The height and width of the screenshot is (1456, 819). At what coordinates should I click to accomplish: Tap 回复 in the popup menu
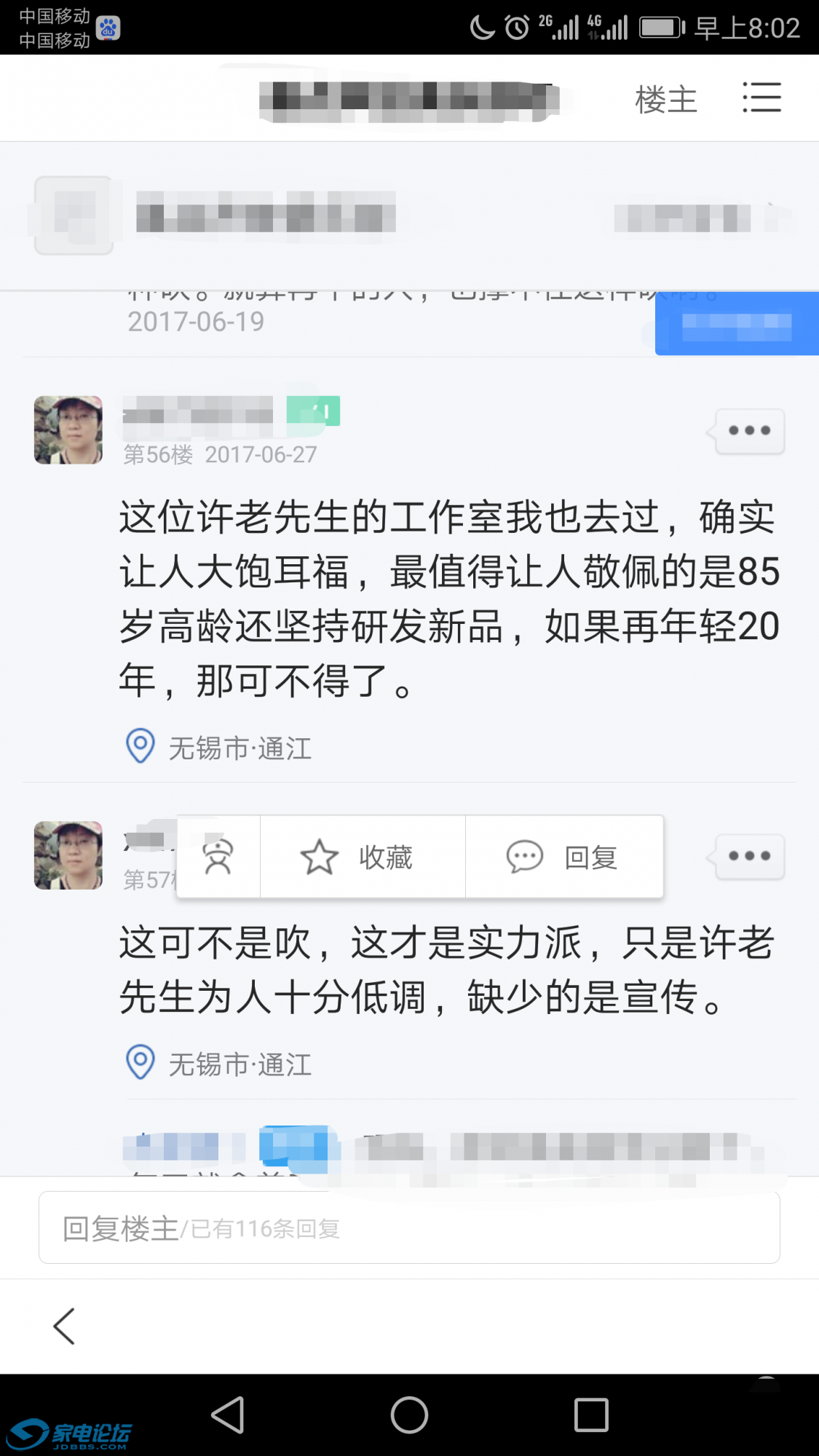click(564, 857)
